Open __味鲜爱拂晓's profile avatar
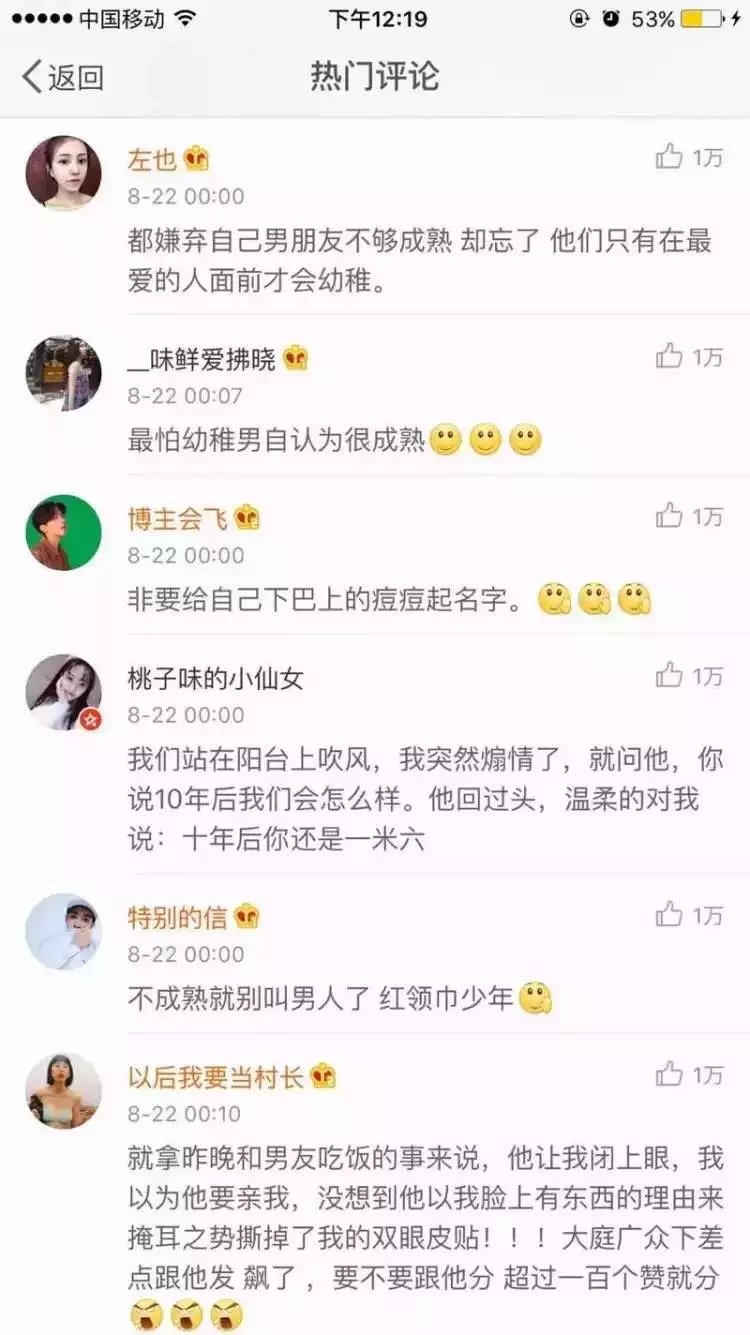750x1335 pixels. click(x=63, y=373)
